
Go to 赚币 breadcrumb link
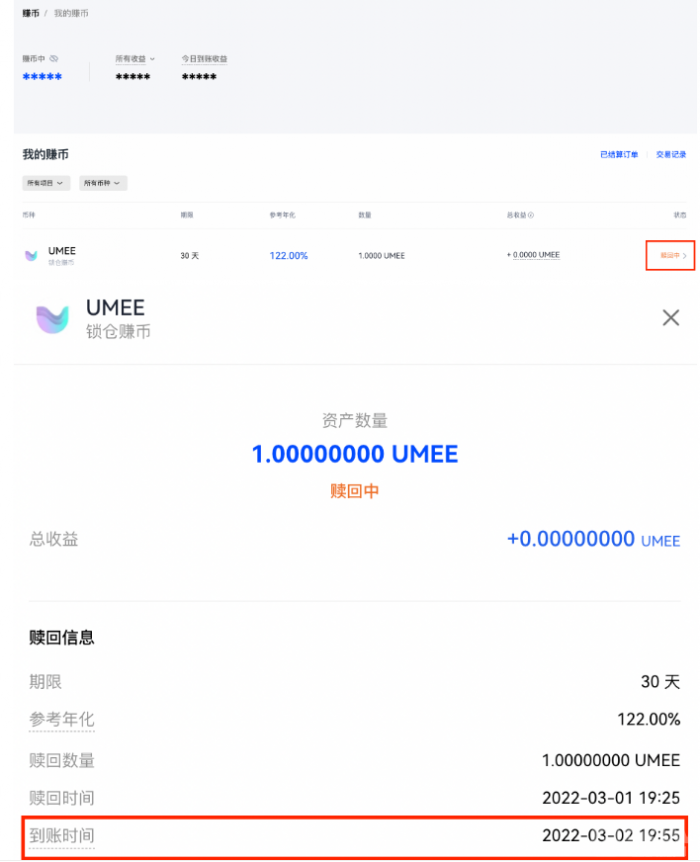click(x=31, y=14)
